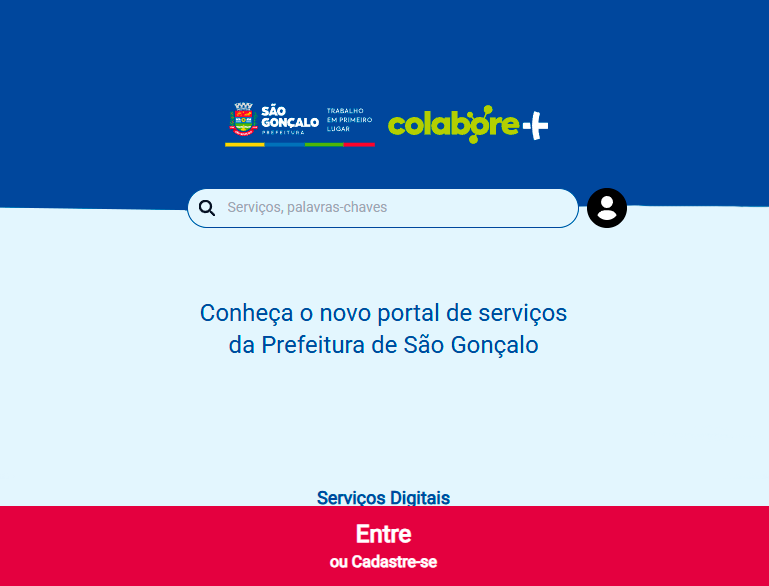Tap the magnifier search icon
769x586 pixels.
click(207, 208)
